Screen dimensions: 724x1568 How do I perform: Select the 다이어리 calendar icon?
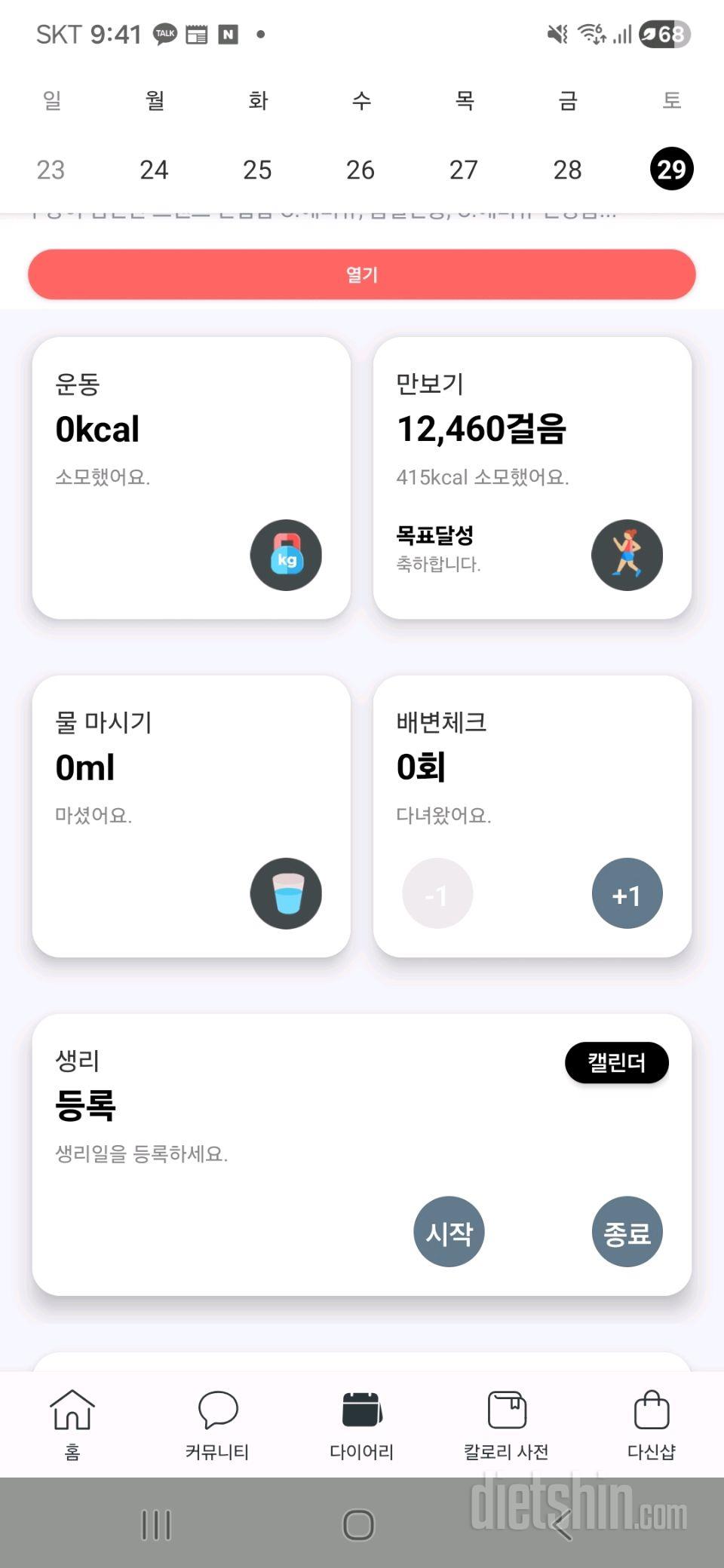(361, 1417)
